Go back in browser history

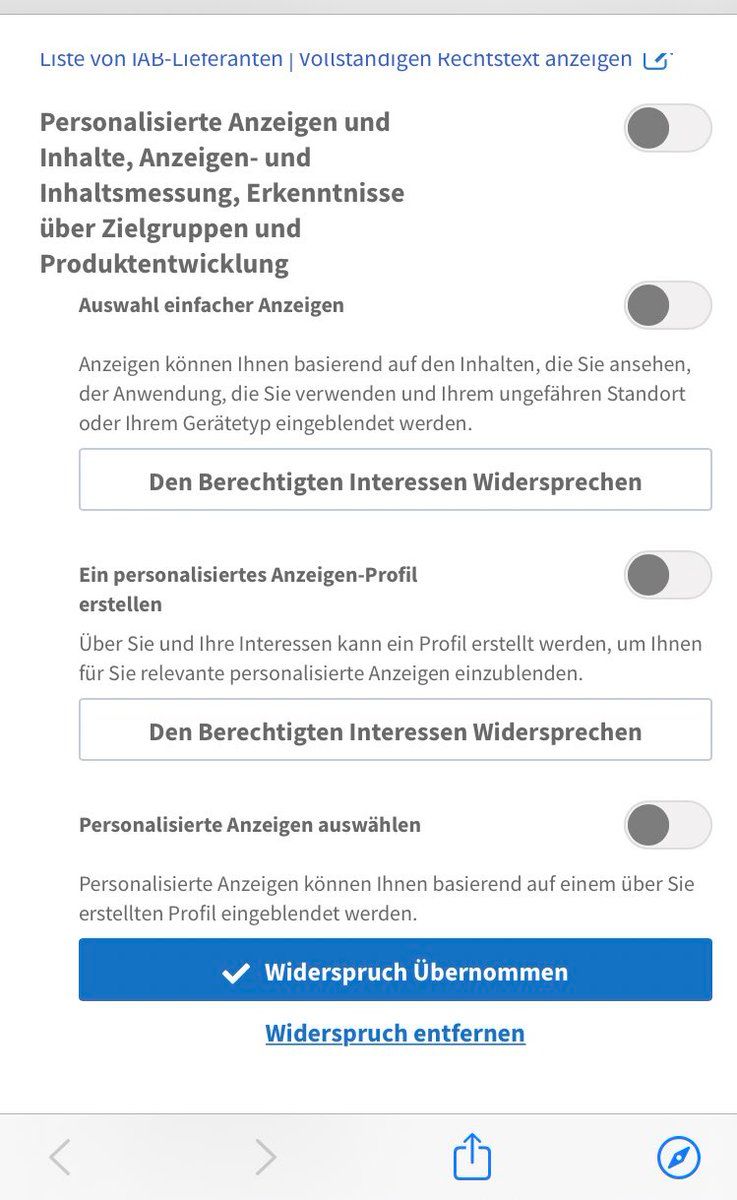60,1157
